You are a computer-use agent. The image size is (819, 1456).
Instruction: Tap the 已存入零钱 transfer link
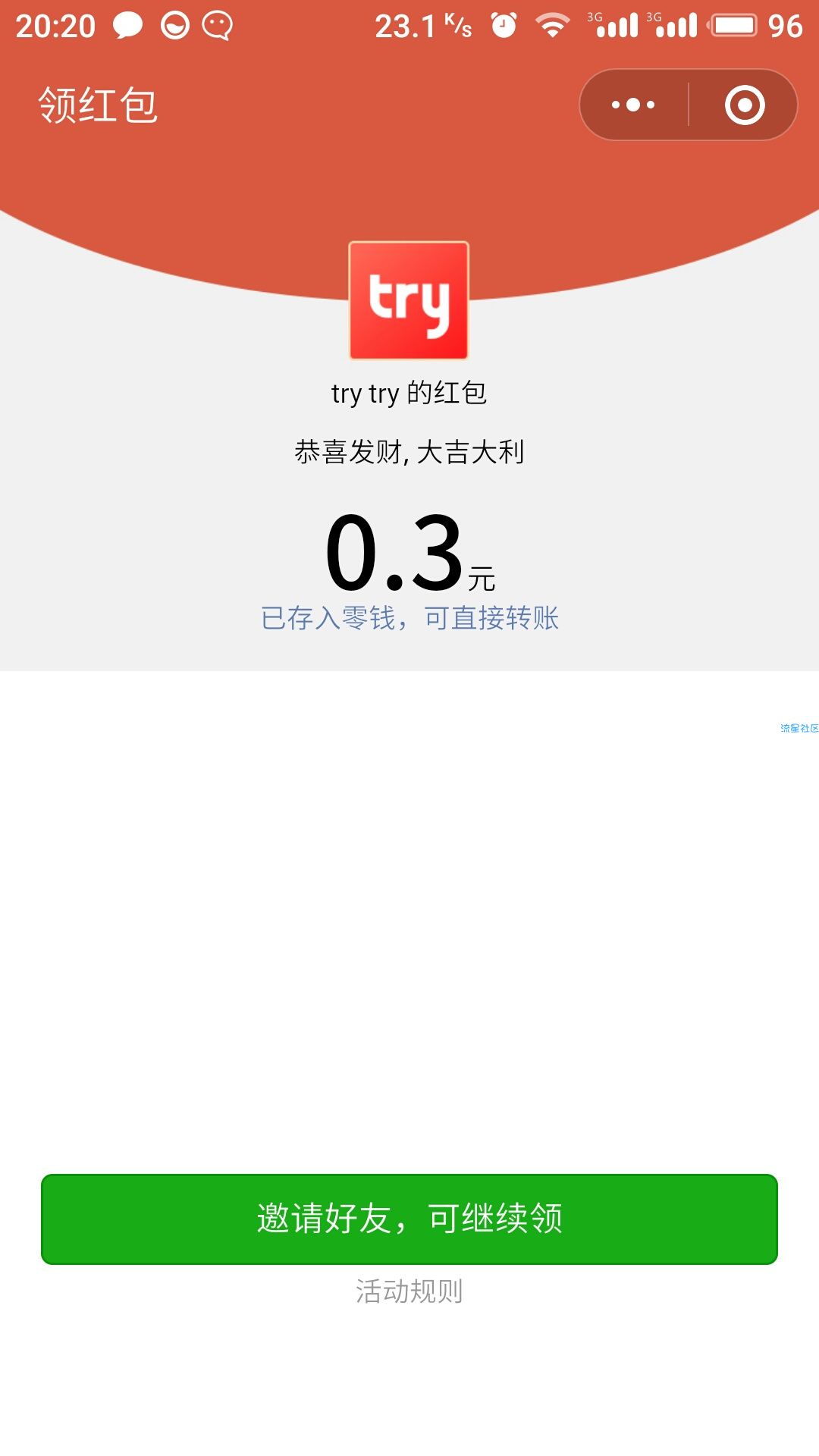click(409, 618)
